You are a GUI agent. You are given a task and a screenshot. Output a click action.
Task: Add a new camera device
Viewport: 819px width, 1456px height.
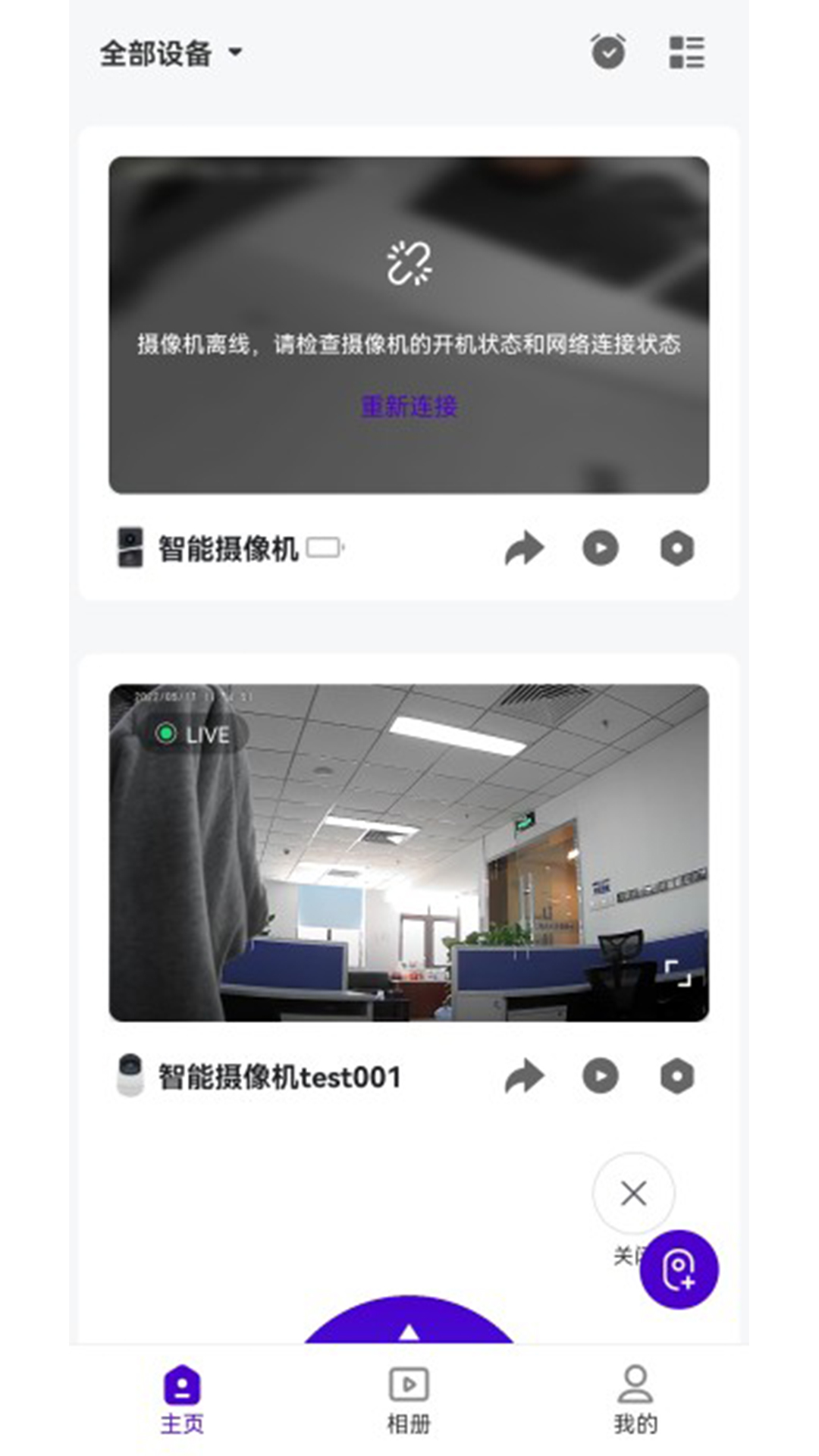coord(679,1269)
